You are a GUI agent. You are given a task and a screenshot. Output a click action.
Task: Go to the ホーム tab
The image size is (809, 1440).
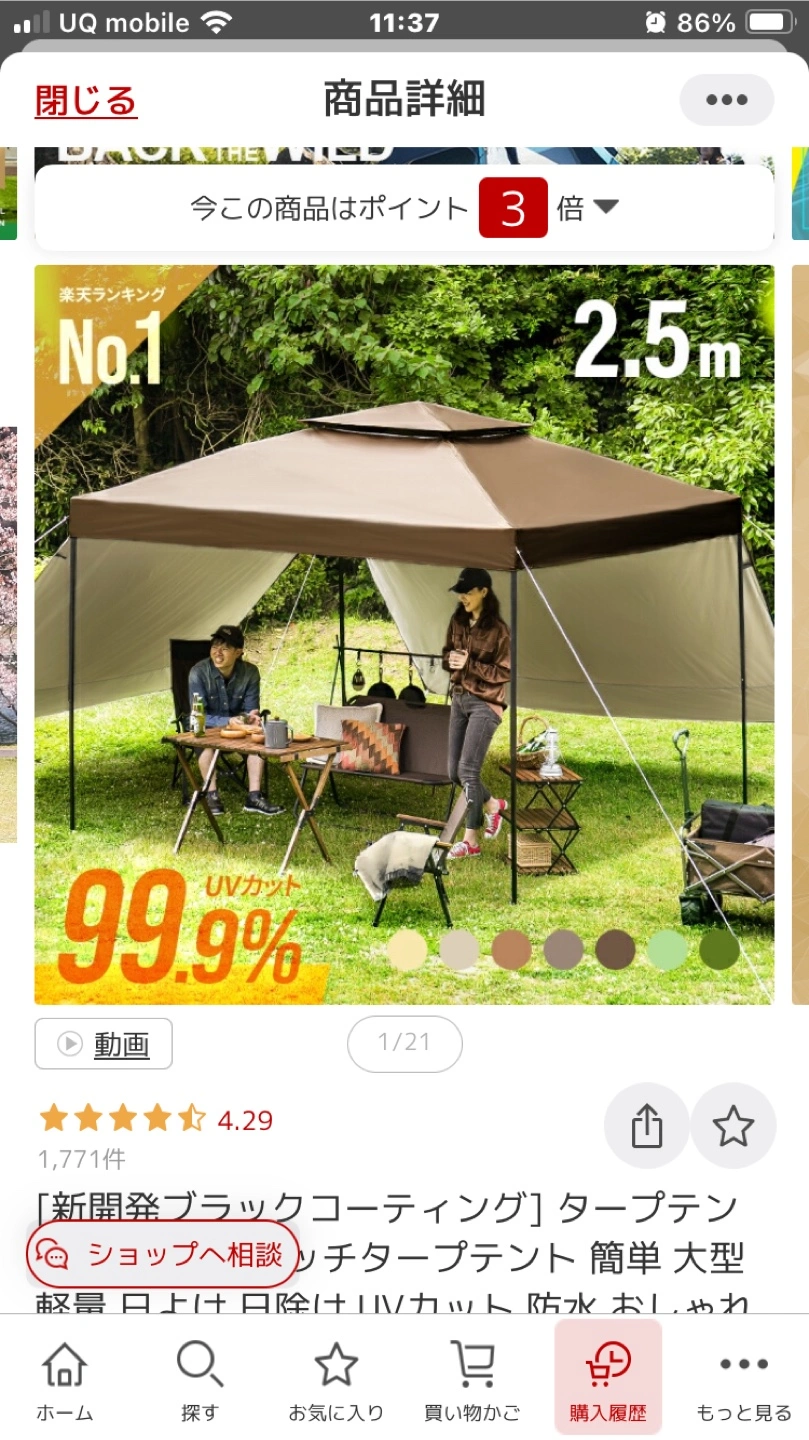(65, 1382)
